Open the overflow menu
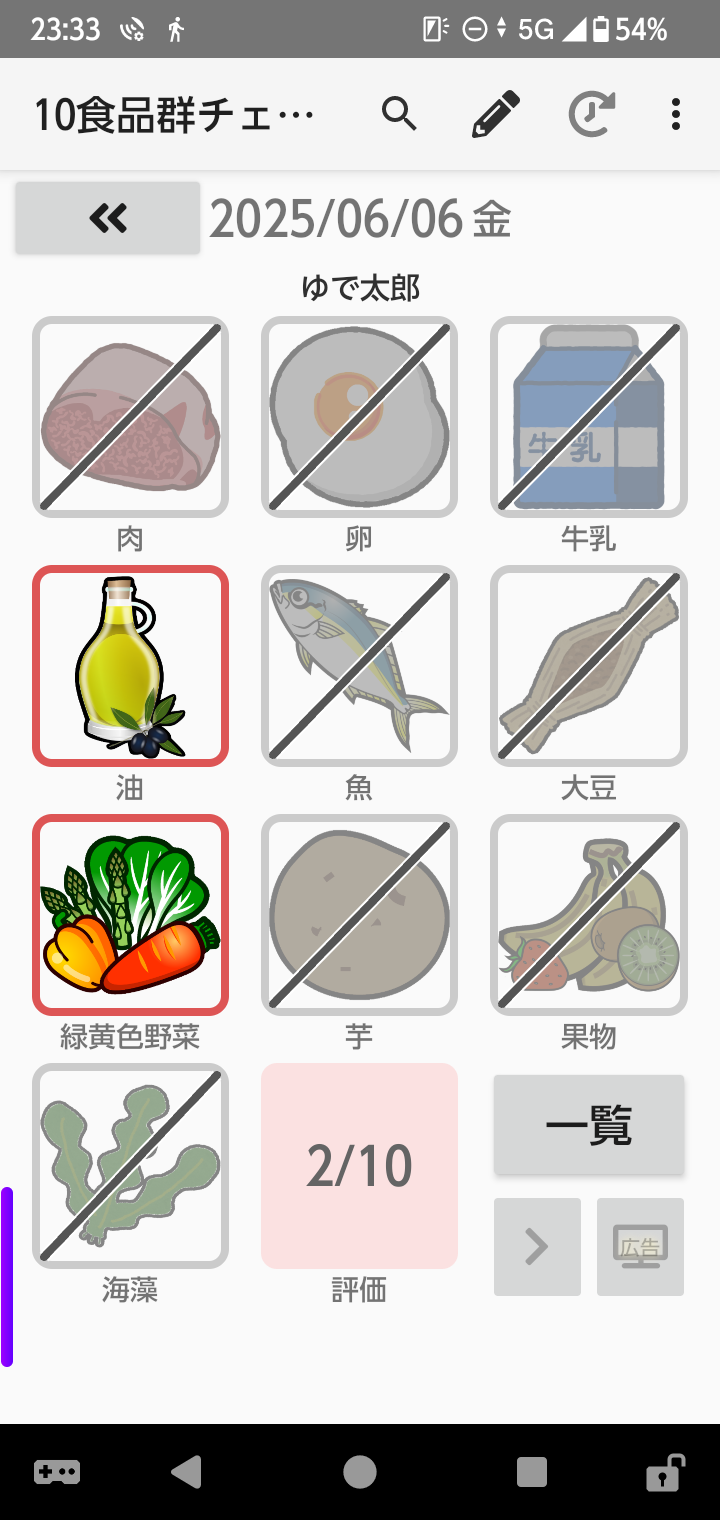720x1520 pixels. (x=676, y=115)
